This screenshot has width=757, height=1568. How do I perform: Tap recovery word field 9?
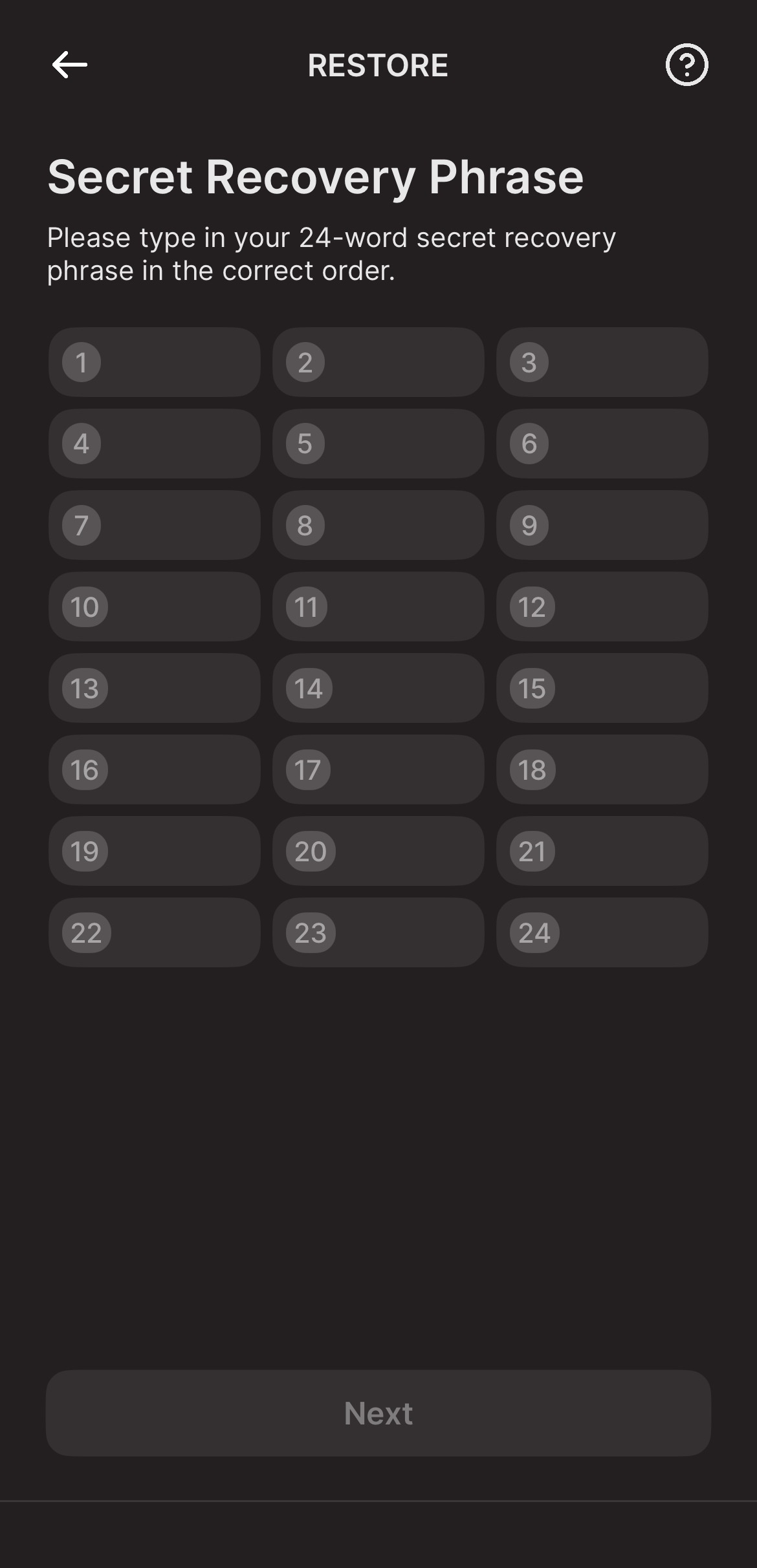(602, 525)
